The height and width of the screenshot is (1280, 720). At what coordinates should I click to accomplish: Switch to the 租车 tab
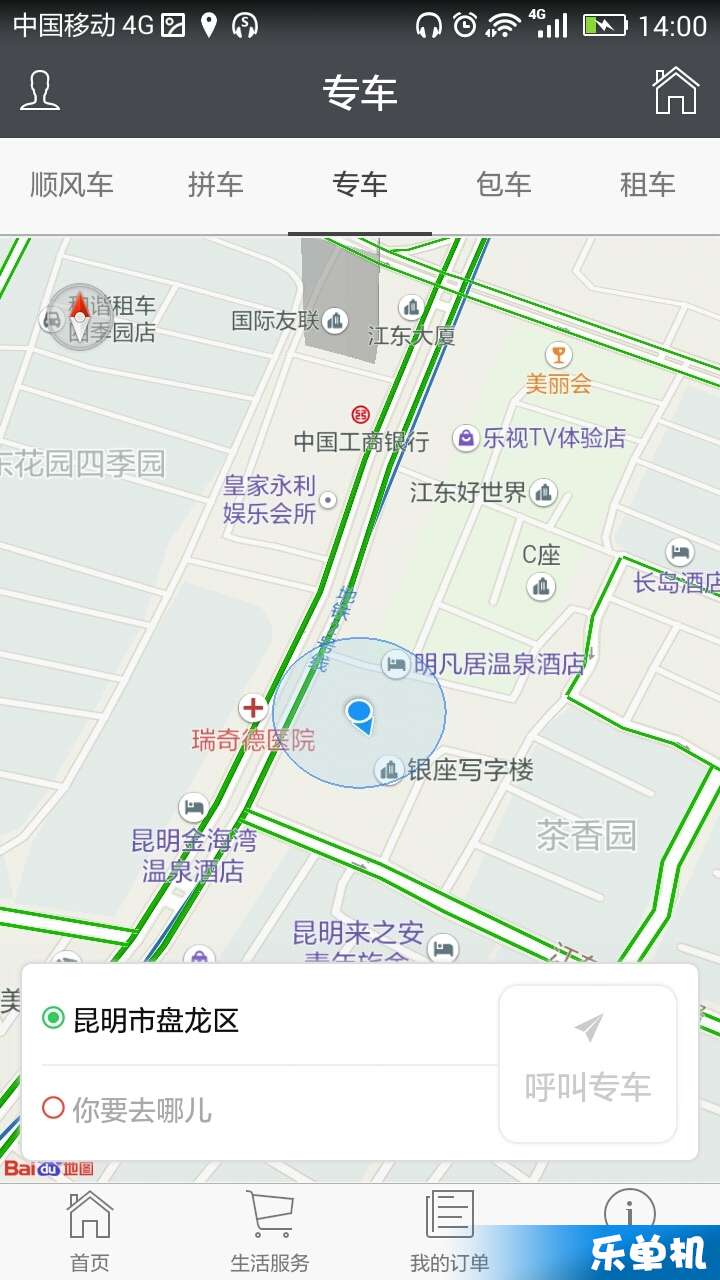[648, 185]
